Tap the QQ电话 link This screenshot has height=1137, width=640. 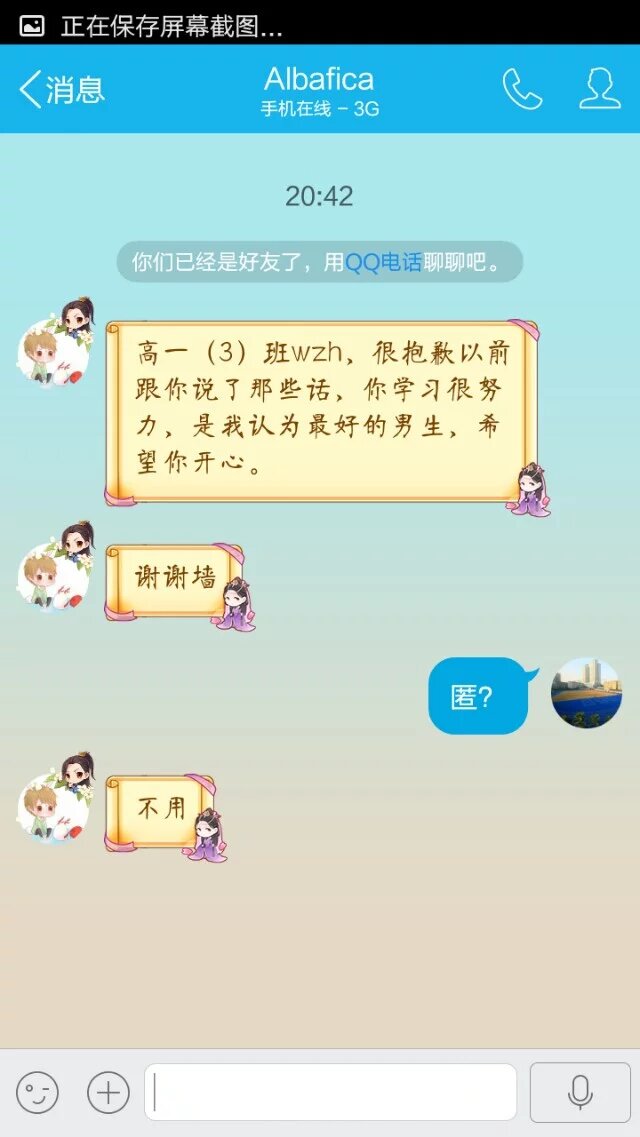pos(384,263)
